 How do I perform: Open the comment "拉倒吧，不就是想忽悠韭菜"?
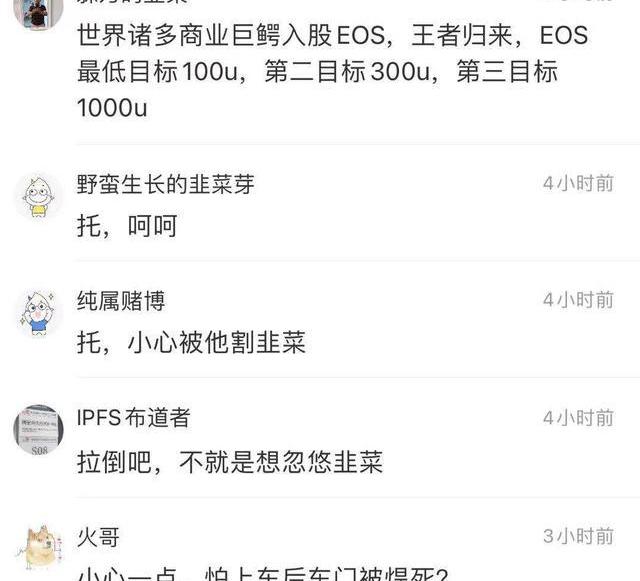(x=230, y=462)
